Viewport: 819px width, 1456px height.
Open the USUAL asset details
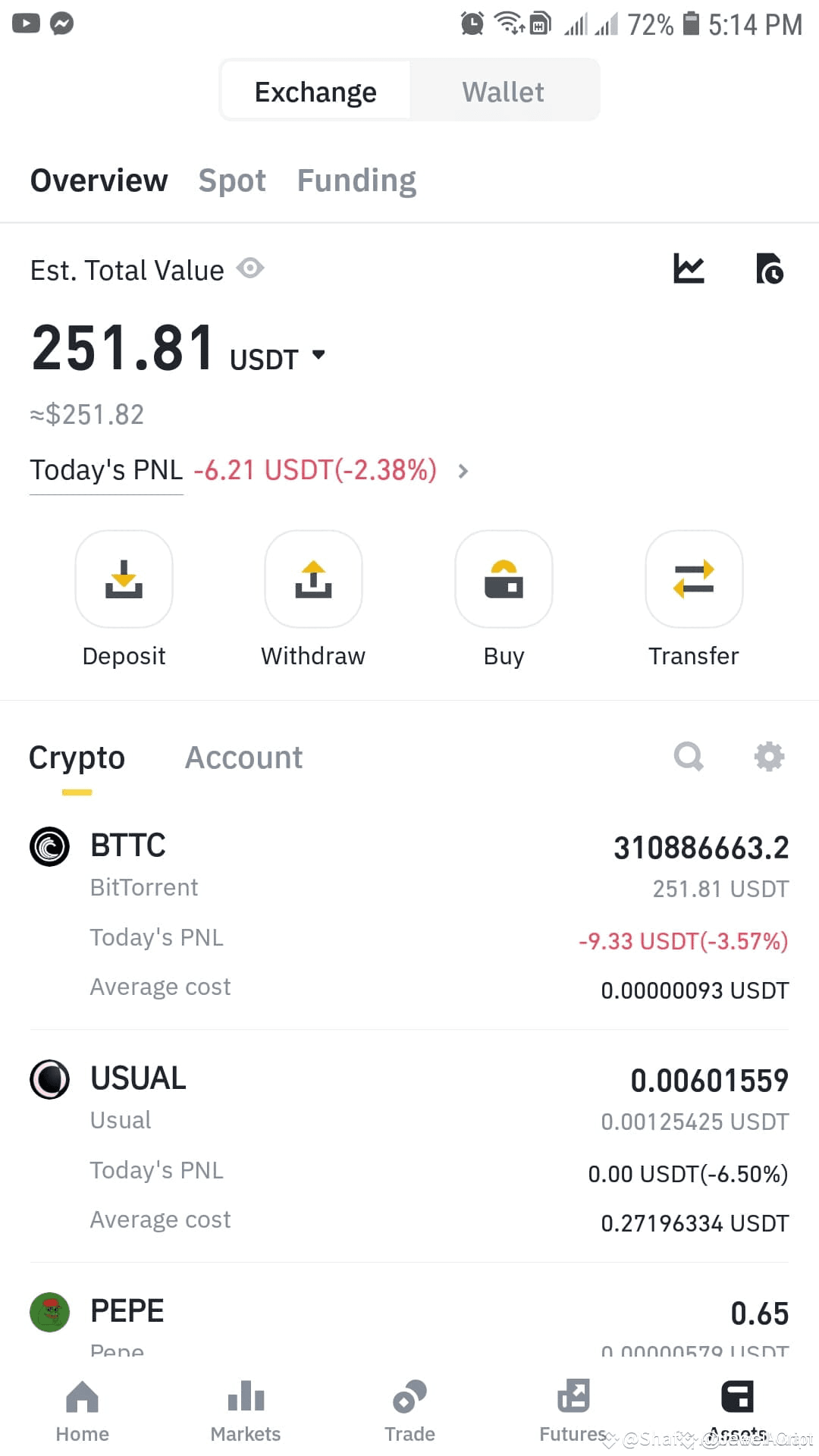coord(137,1078)
